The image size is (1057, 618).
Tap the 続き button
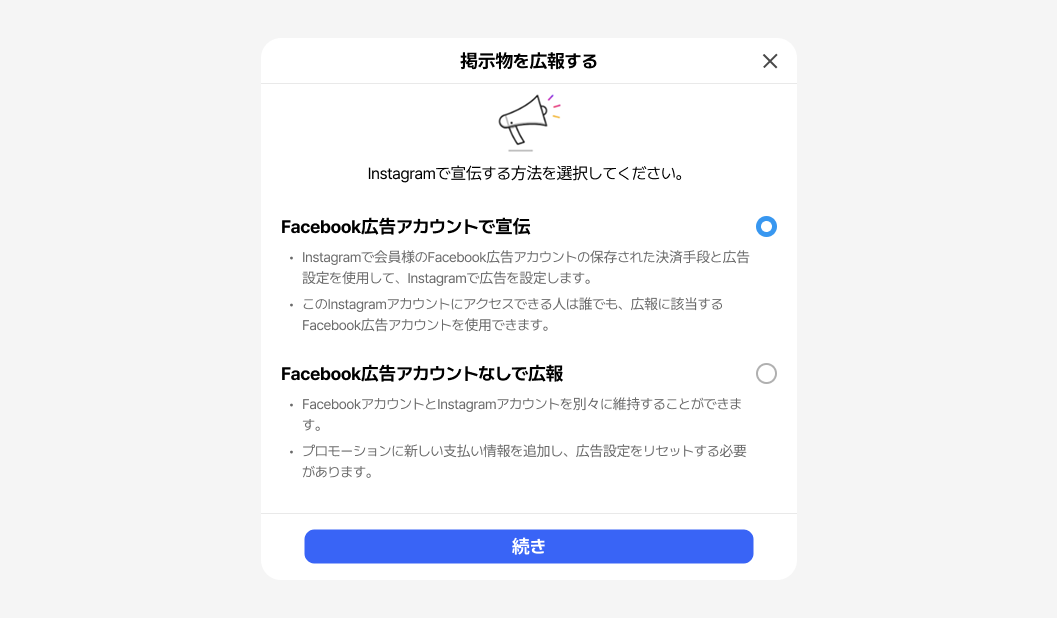pos(528,547)
